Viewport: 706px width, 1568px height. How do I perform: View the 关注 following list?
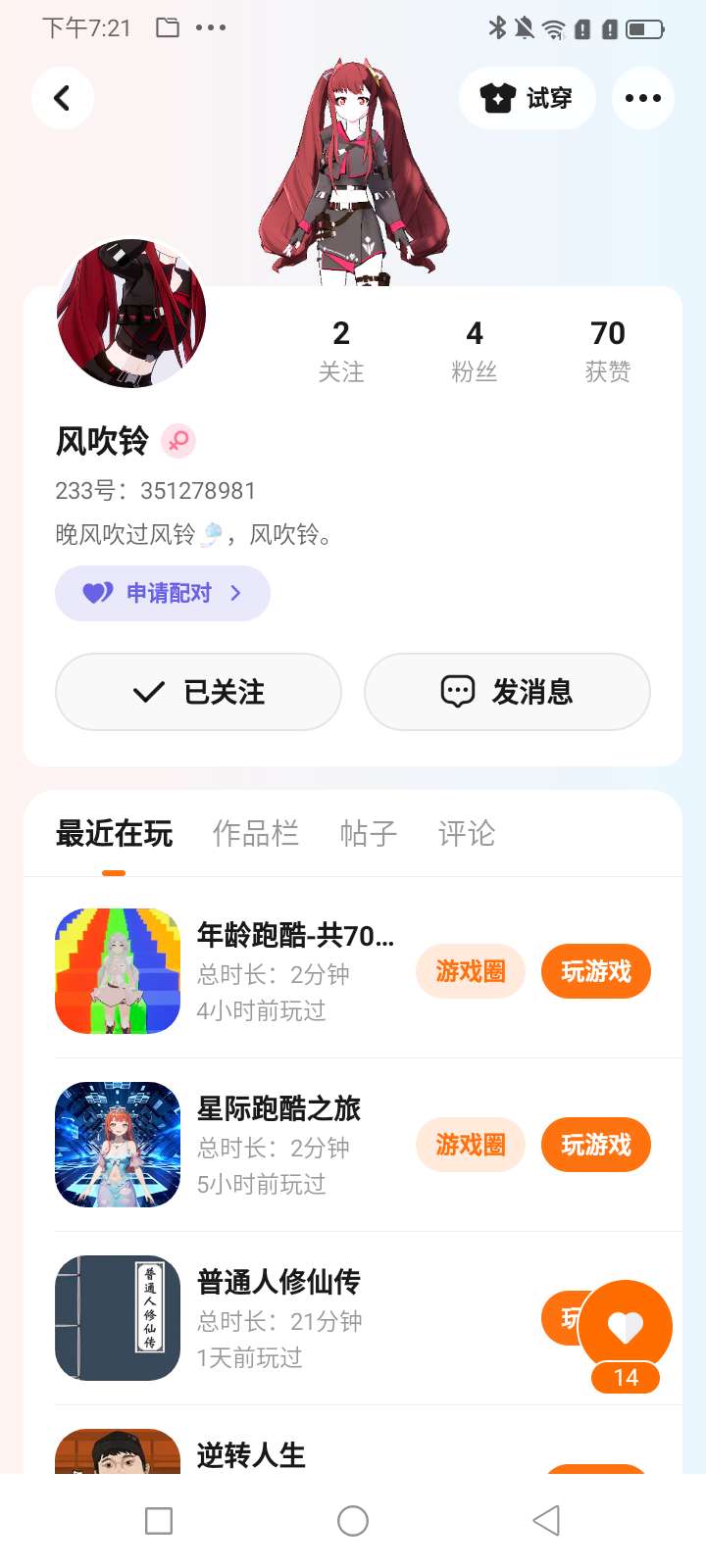(340, 350)
